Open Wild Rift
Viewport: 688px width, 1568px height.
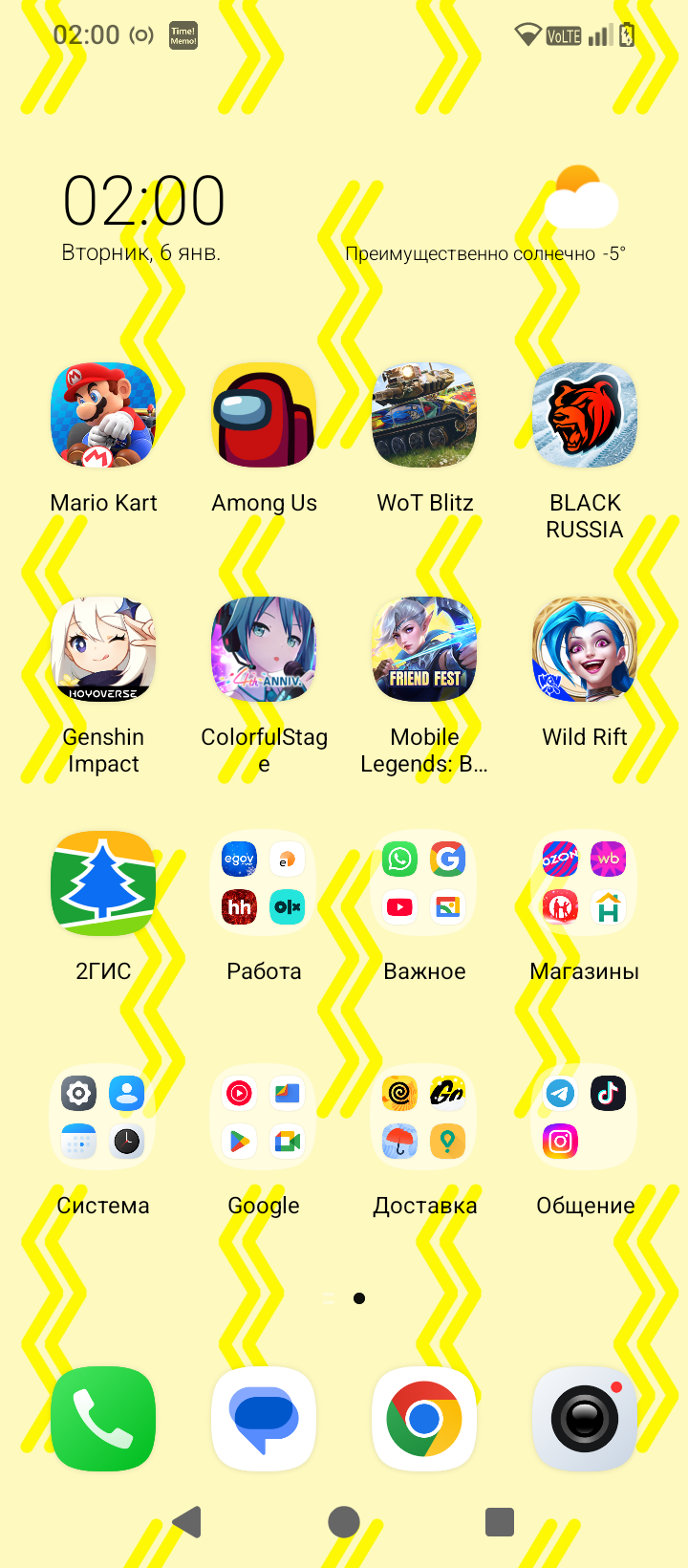tap(585, 649)
